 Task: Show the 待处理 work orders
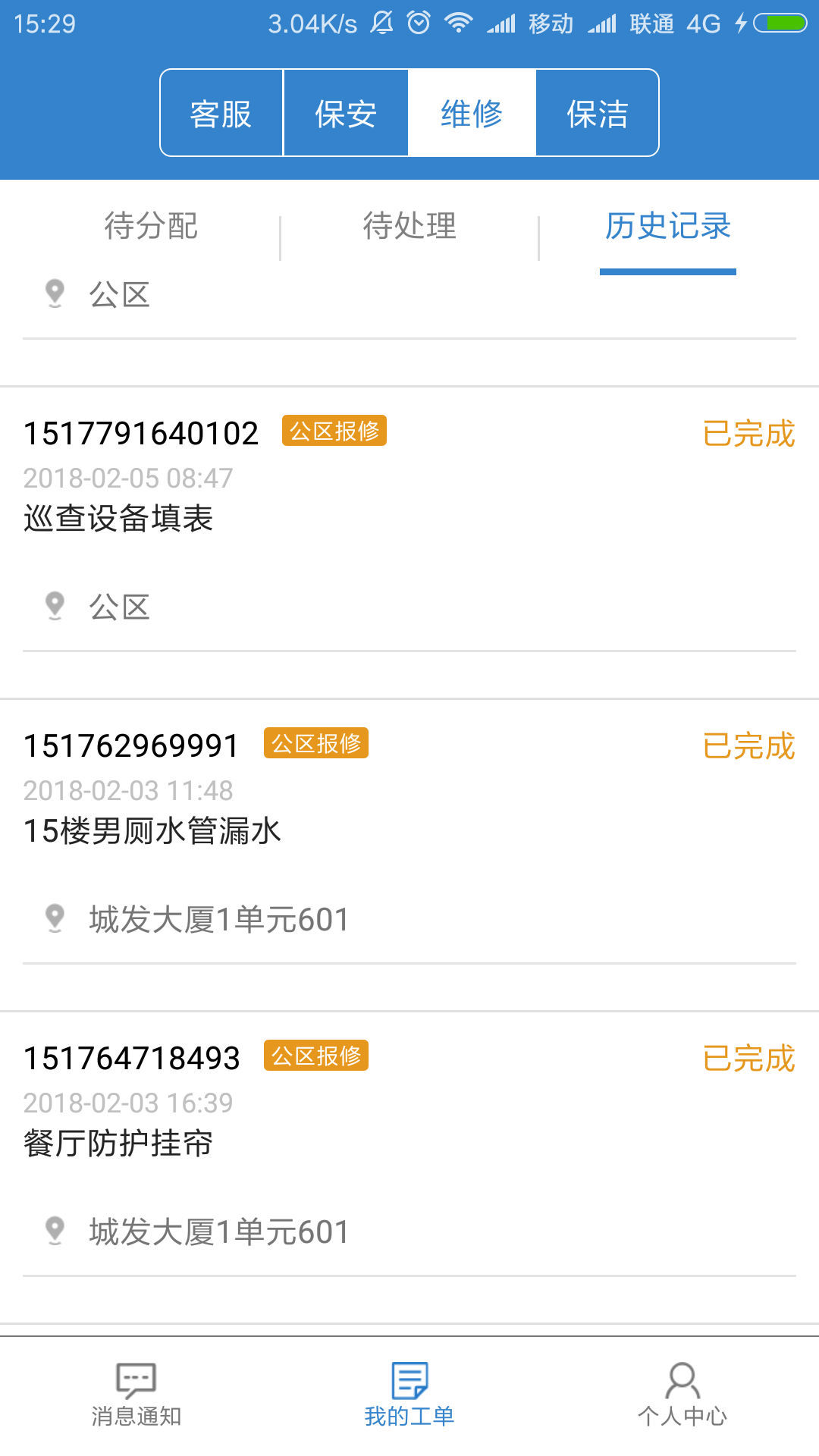pyautogui.click(x=409, y=226)
